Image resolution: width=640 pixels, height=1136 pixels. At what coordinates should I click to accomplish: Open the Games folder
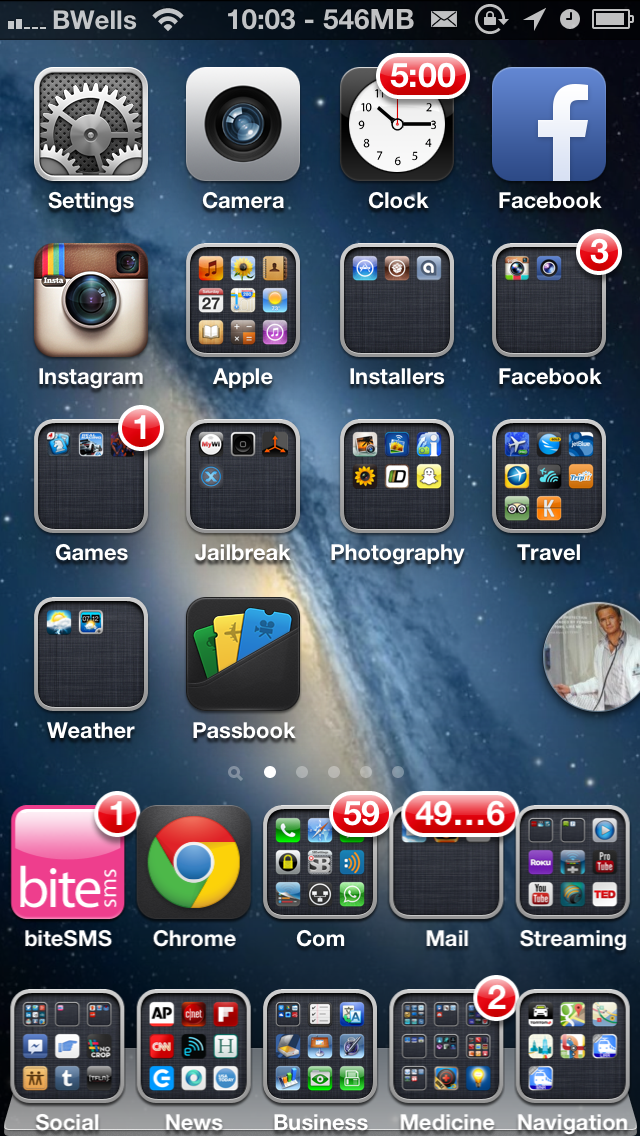91,477
